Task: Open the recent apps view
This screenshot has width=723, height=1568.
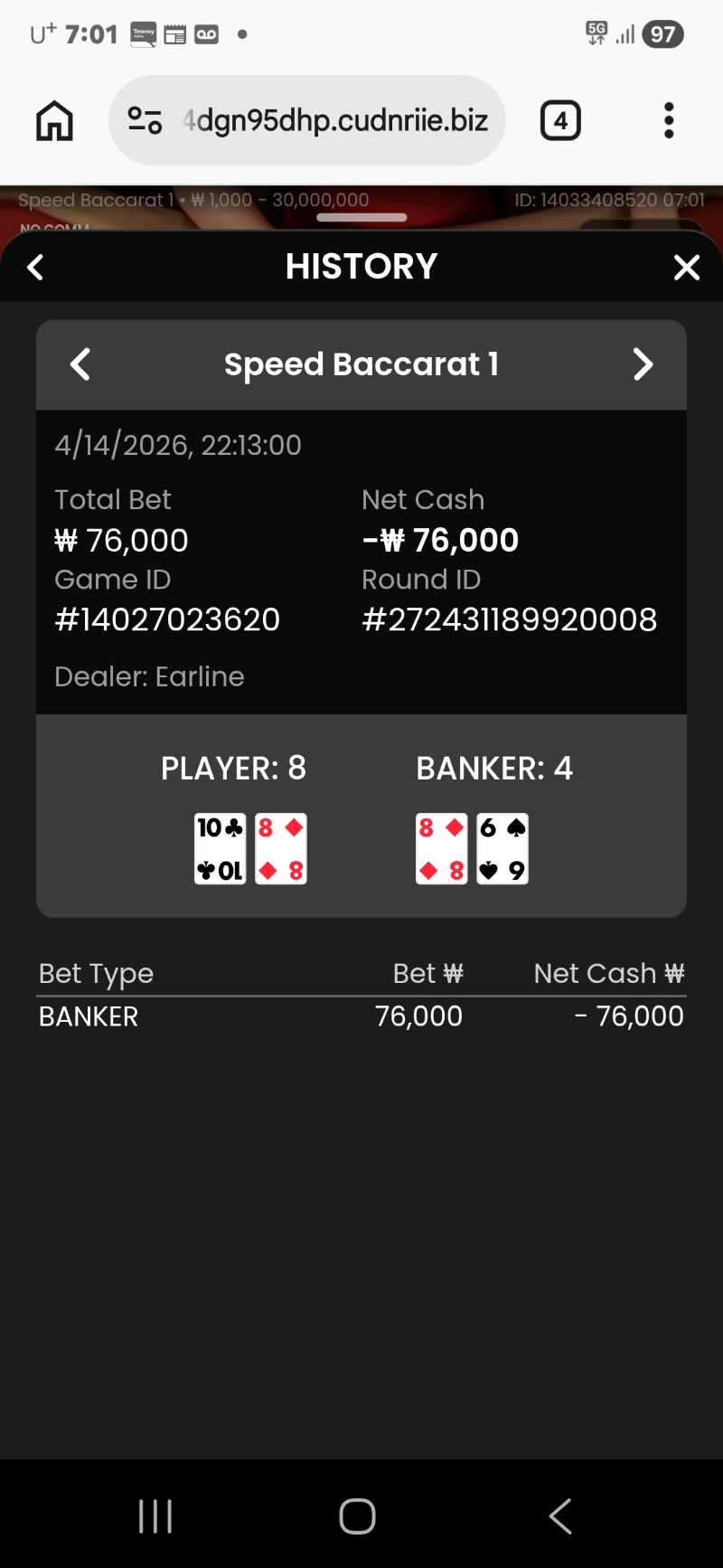Action: (155, 1516)
